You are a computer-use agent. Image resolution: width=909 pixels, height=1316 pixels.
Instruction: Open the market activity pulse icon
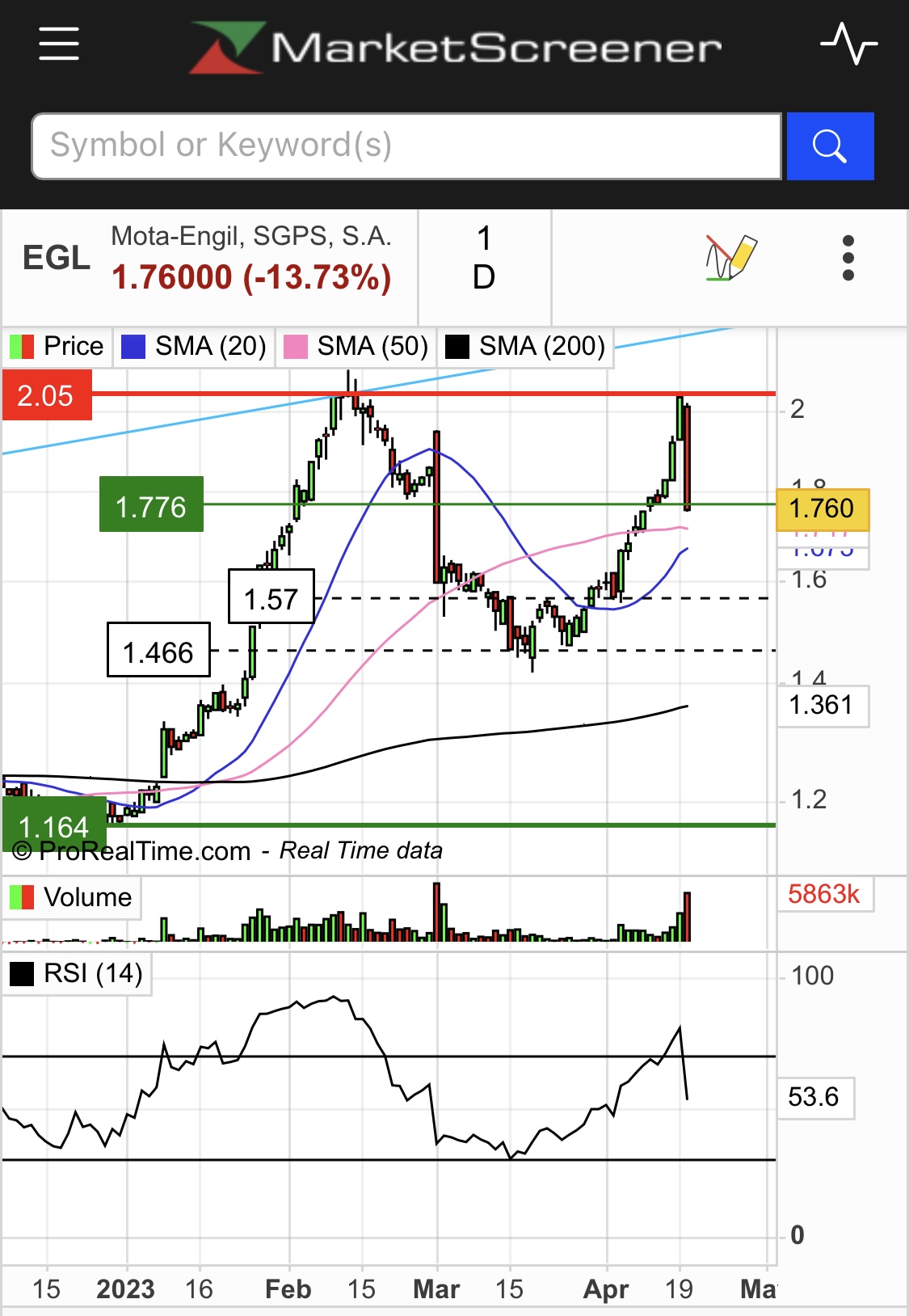pos(848,44)
